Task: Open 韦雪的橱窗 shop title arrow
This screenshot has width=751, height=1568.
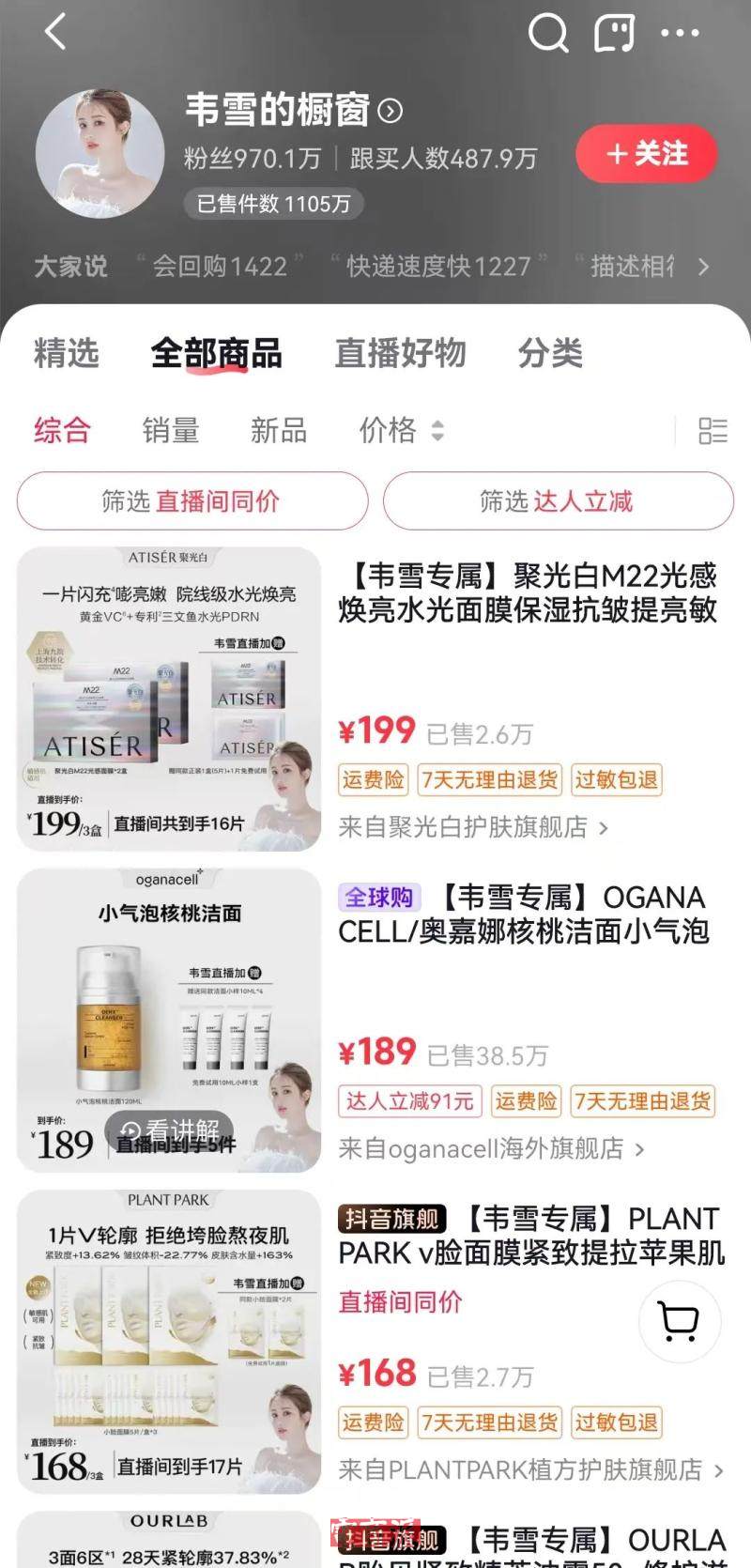Action: click(x=390, y=112)
